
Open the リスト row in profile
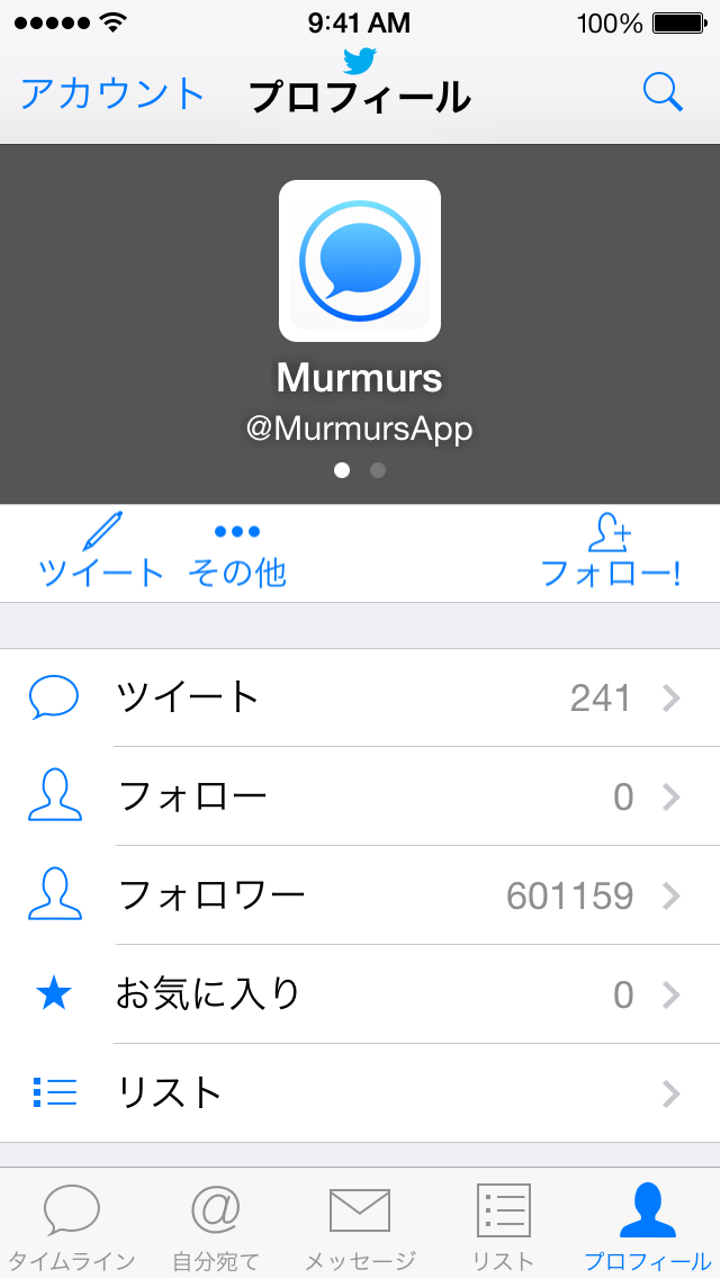pos(360,1093)
